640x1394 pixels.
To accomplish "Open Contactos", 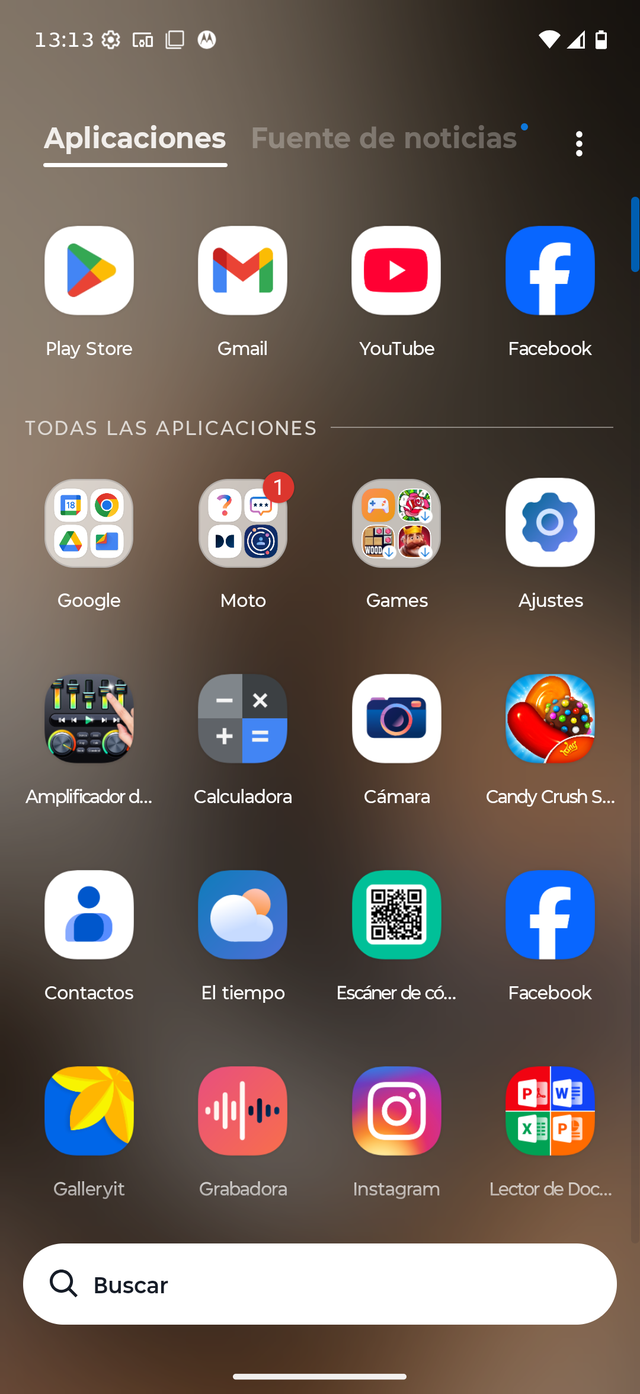I will pyautogui.click(x=89, y=915).
